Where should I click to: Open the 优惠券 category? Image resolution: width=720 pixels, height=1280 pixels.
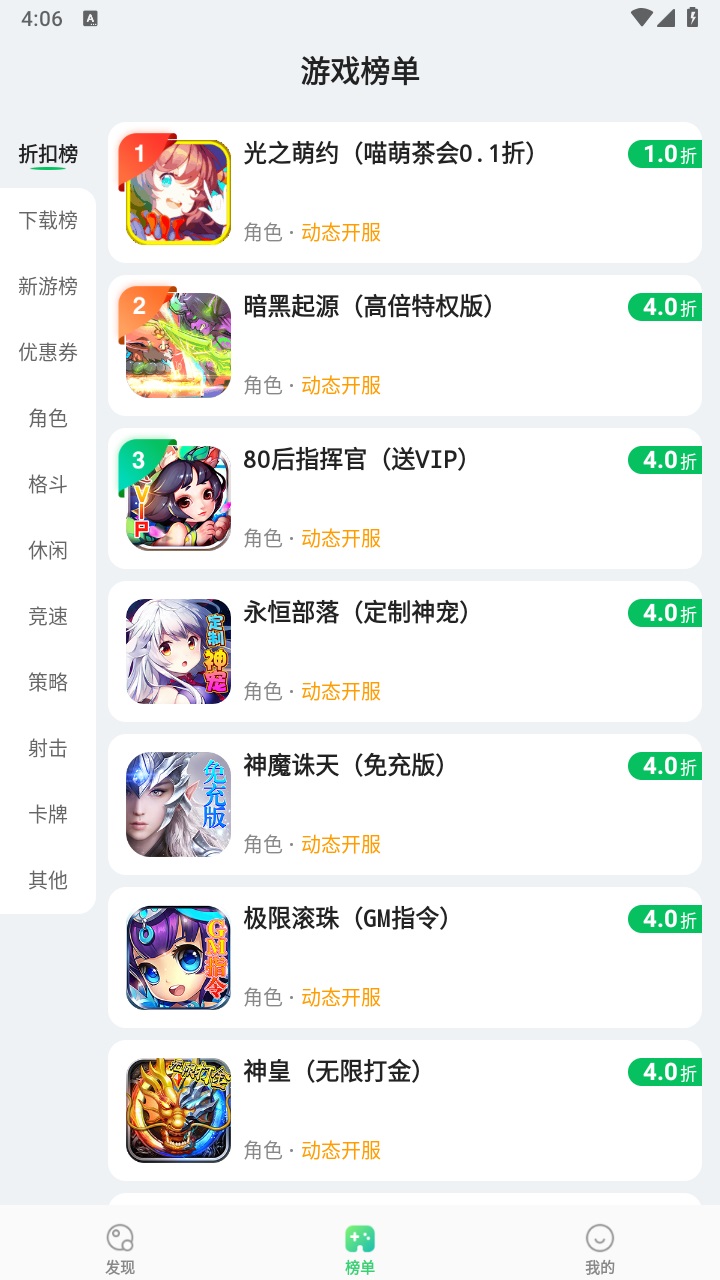point(47,353)
